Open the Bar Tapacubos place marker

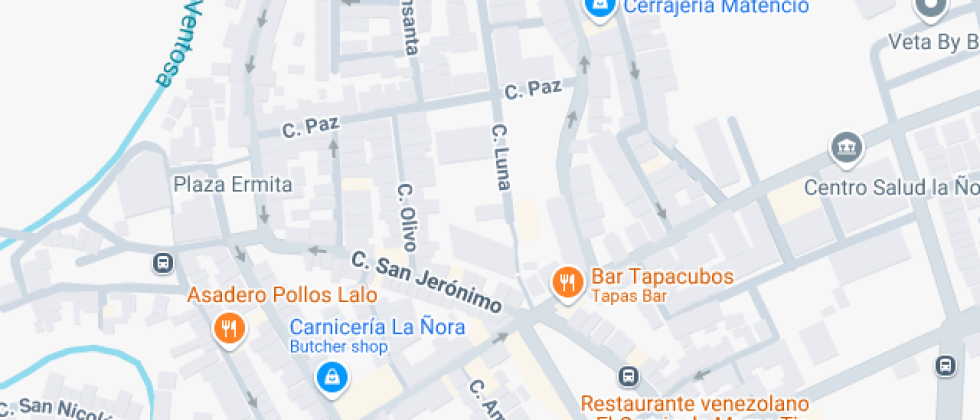(567, 283)
